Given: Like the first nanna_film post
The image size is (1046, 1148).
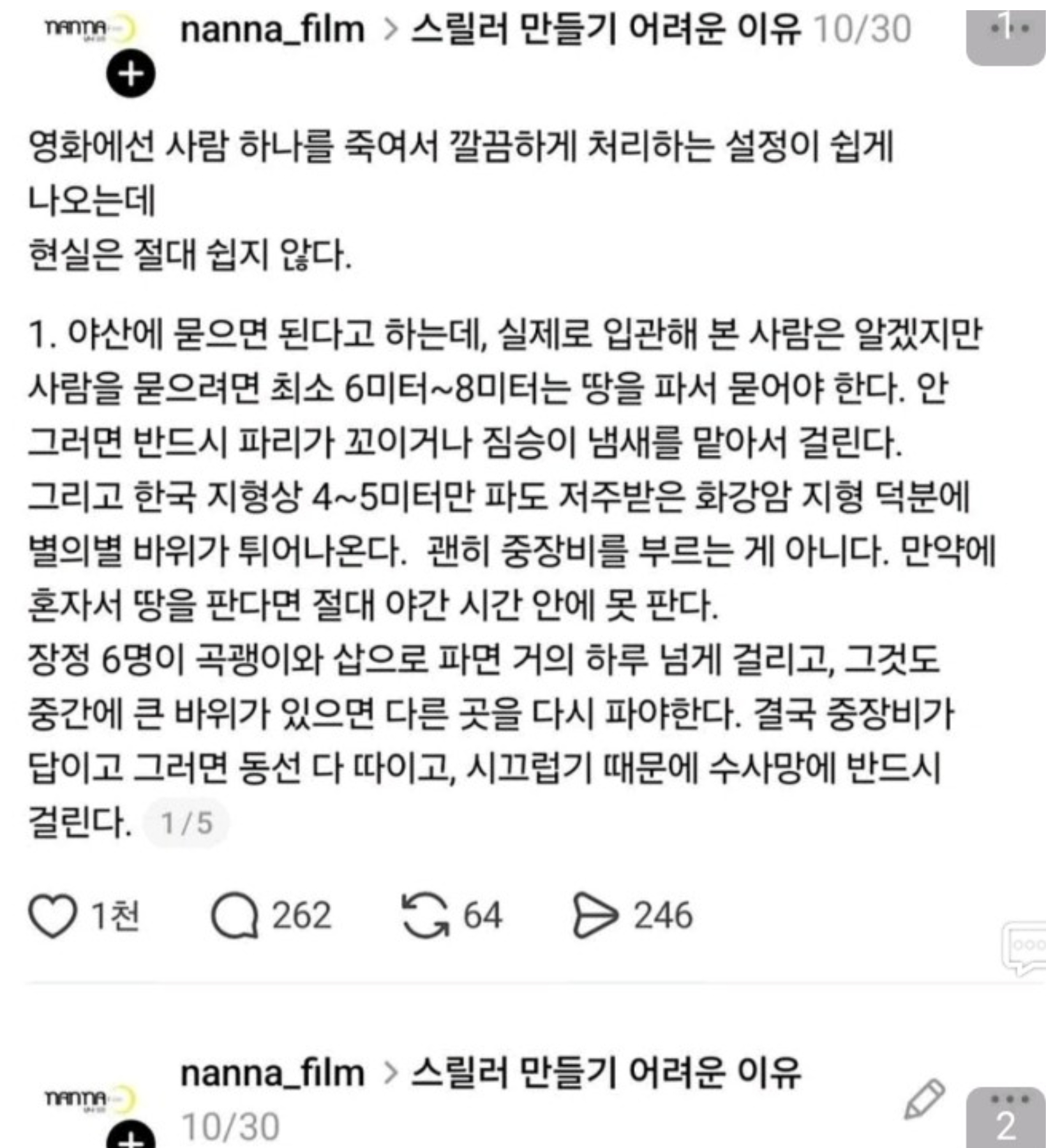Looking at the screenshot, I should click(53, 916).
